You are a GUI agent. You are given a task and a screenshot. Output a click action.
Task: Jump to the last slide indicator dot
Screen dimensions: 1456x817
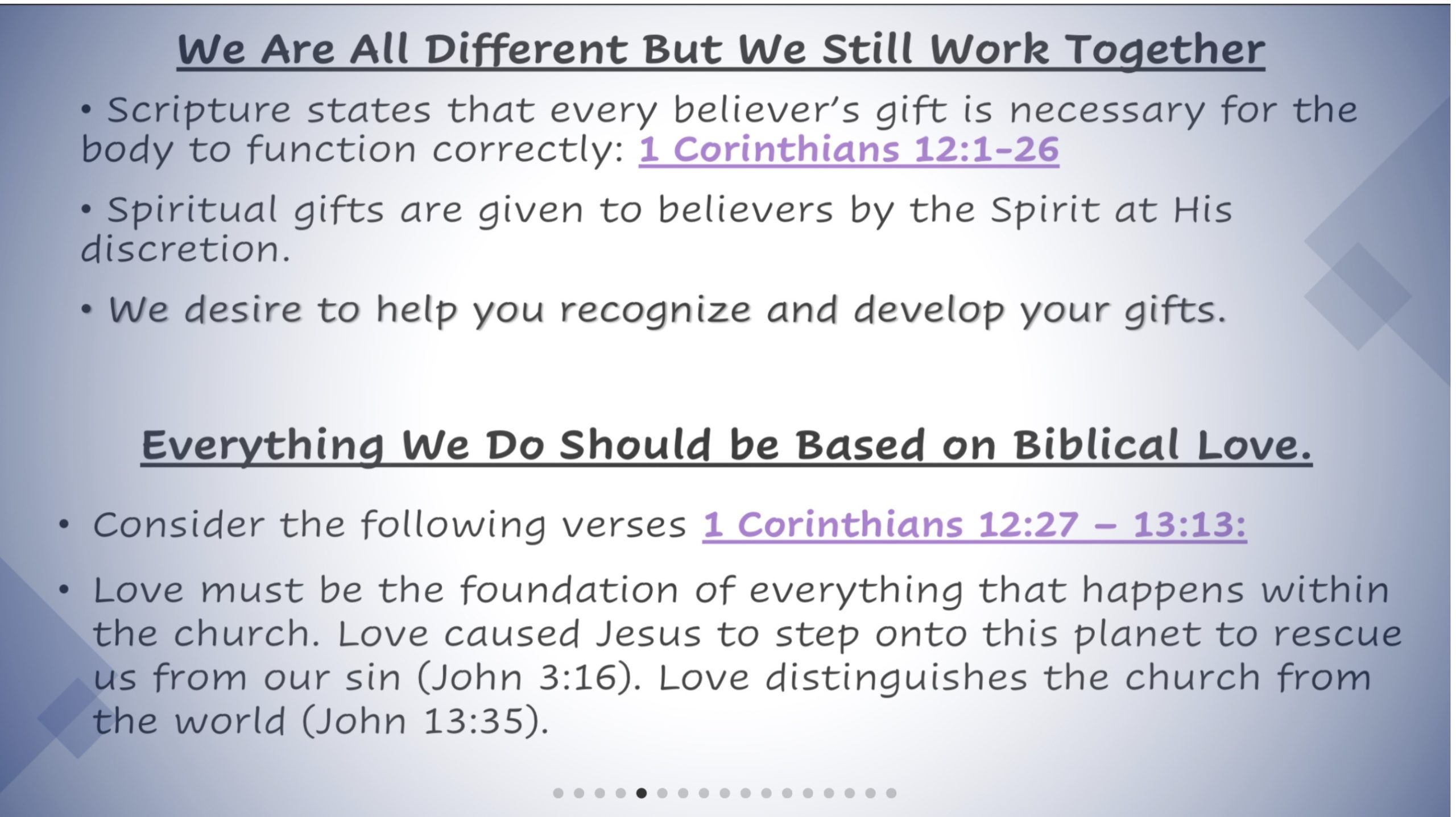click(x=891, y=793)
